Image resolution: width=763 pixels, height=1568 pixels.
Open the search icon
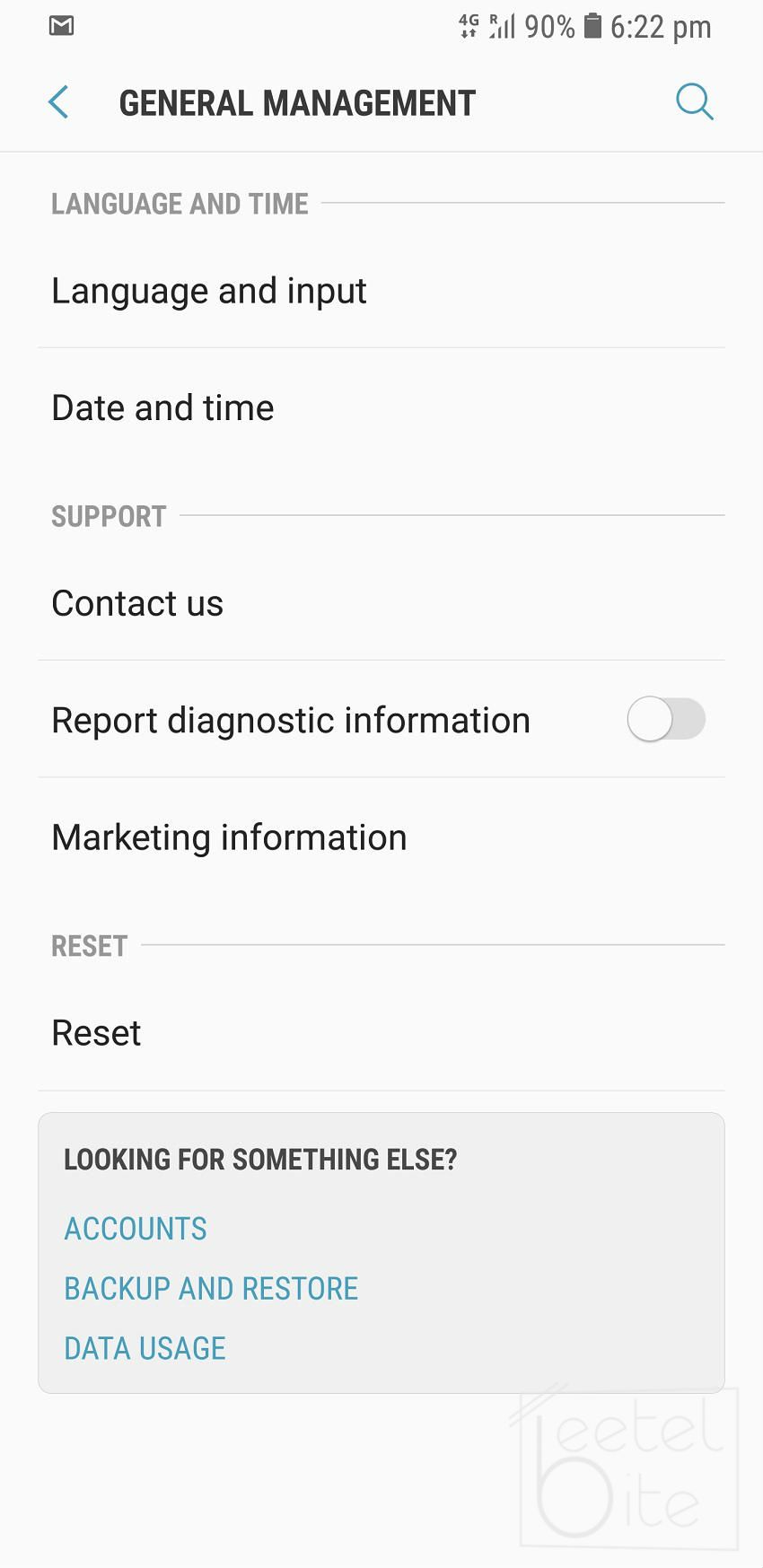[694, 102]
